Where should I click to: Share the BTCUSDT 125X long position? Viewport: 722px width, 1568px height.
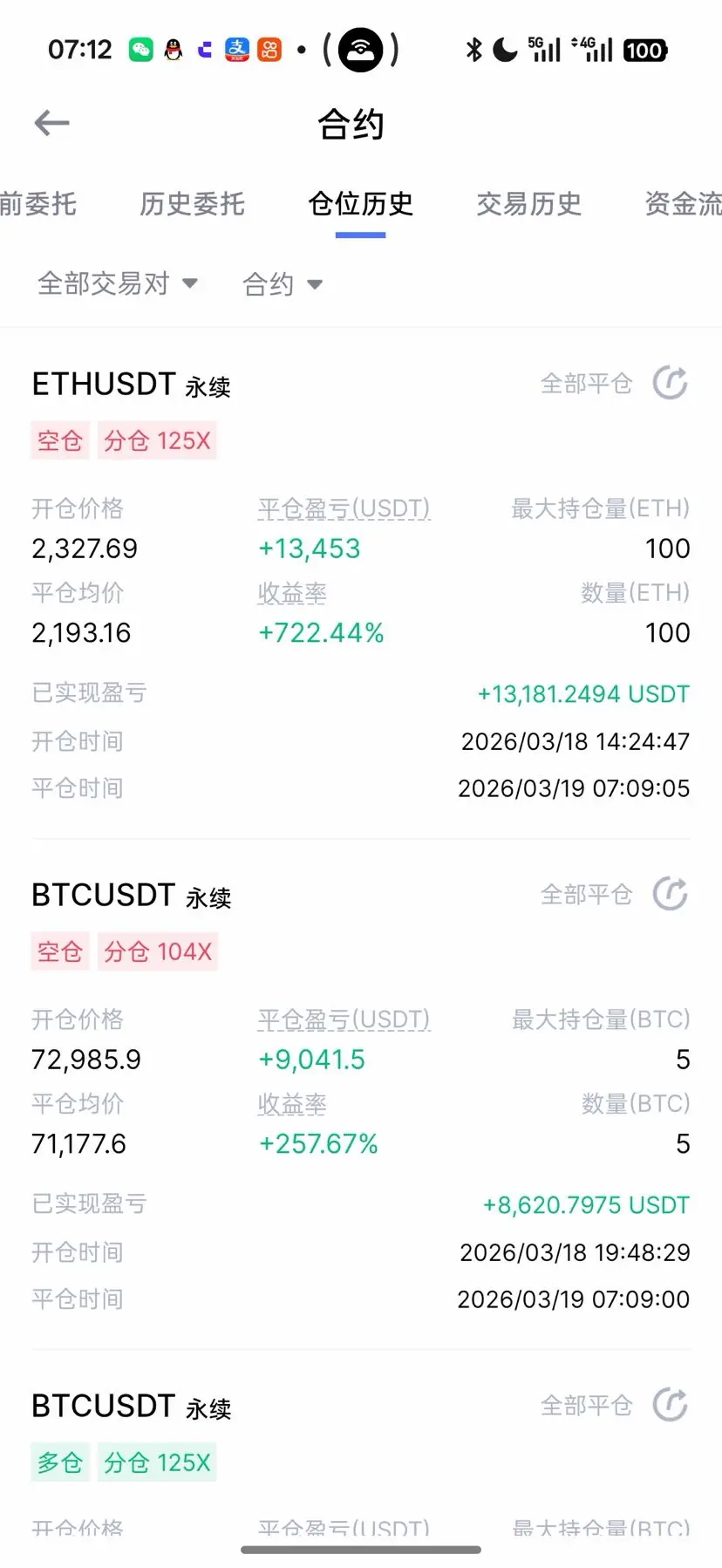671,1405
